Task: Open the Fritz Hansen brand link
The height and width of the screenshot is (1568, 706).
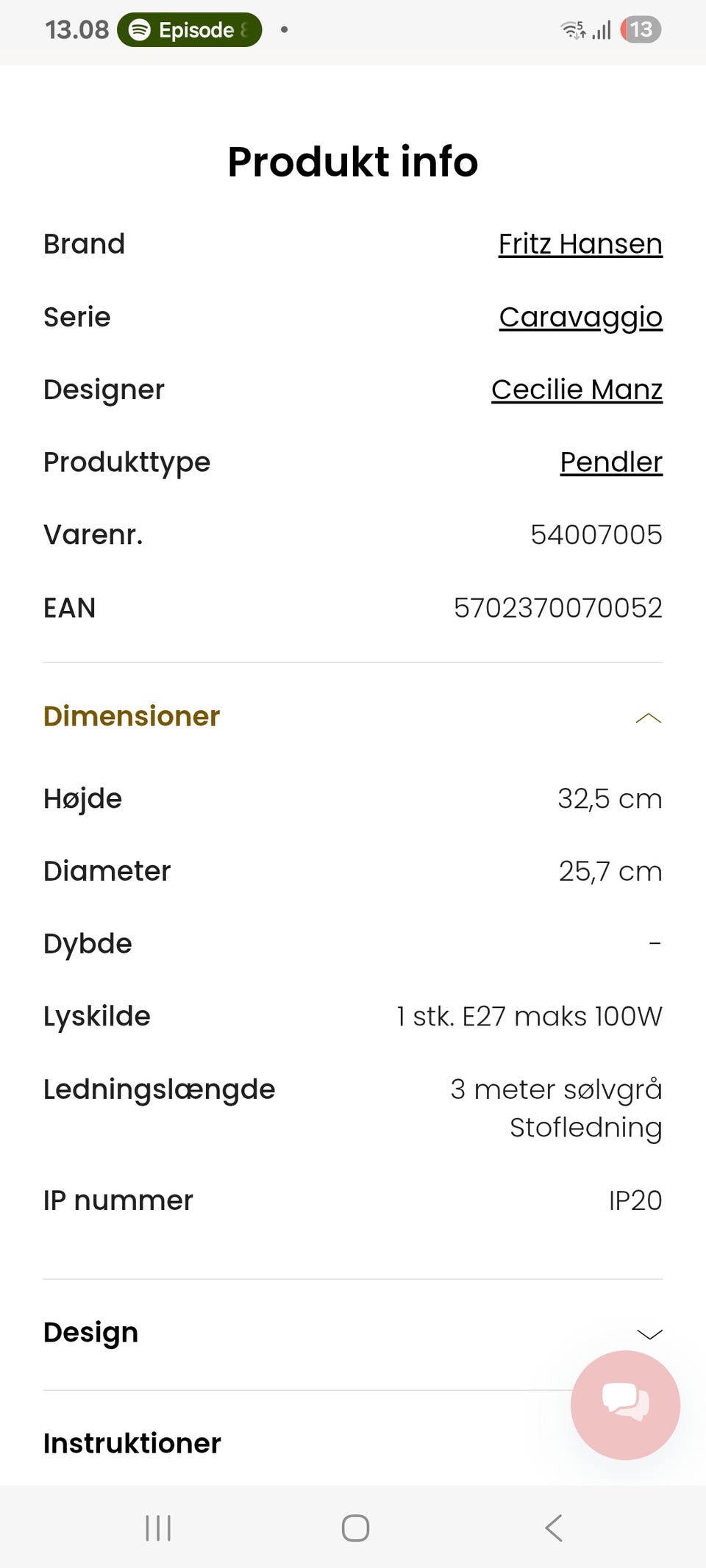Action: (580, 244)
